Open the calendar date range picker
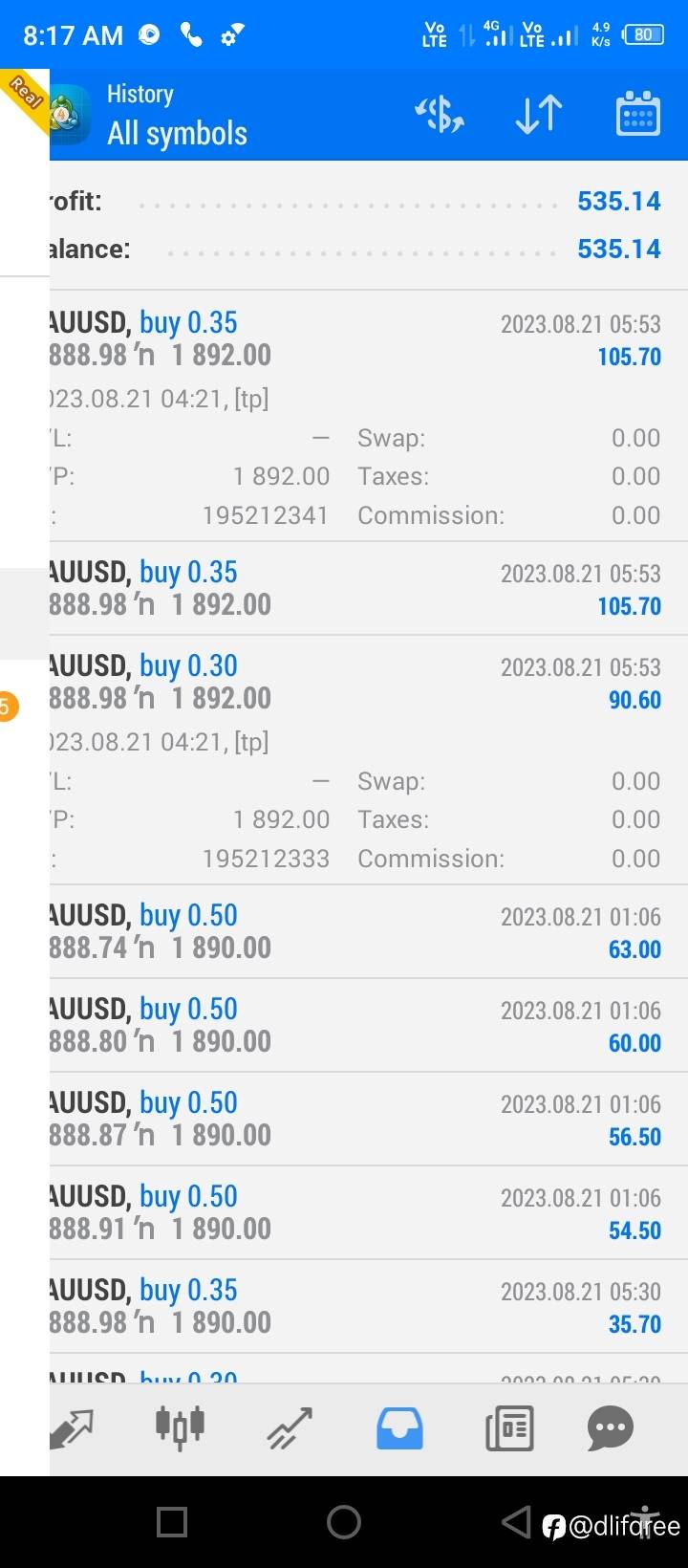Image resolution: width=688 pixels, height=1568 pixels. click(x=638, y=115)
